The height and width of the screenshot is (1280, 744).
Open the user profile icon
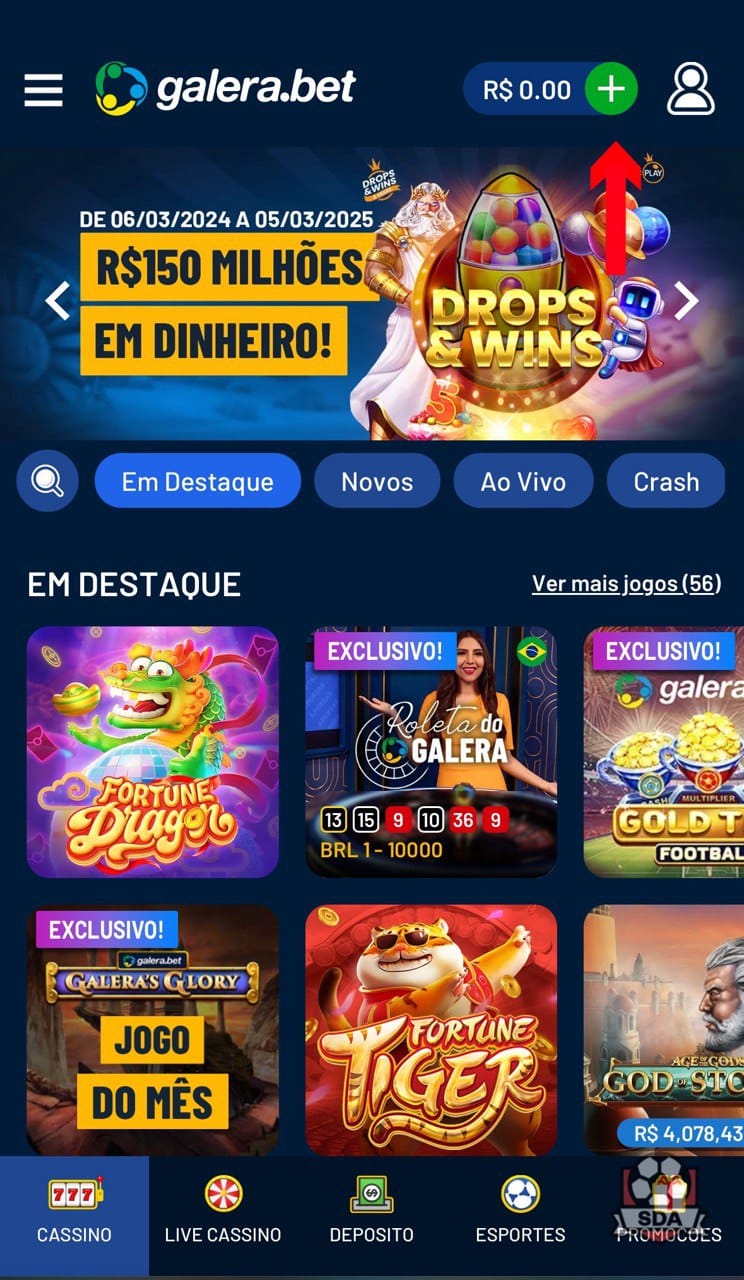691,90
